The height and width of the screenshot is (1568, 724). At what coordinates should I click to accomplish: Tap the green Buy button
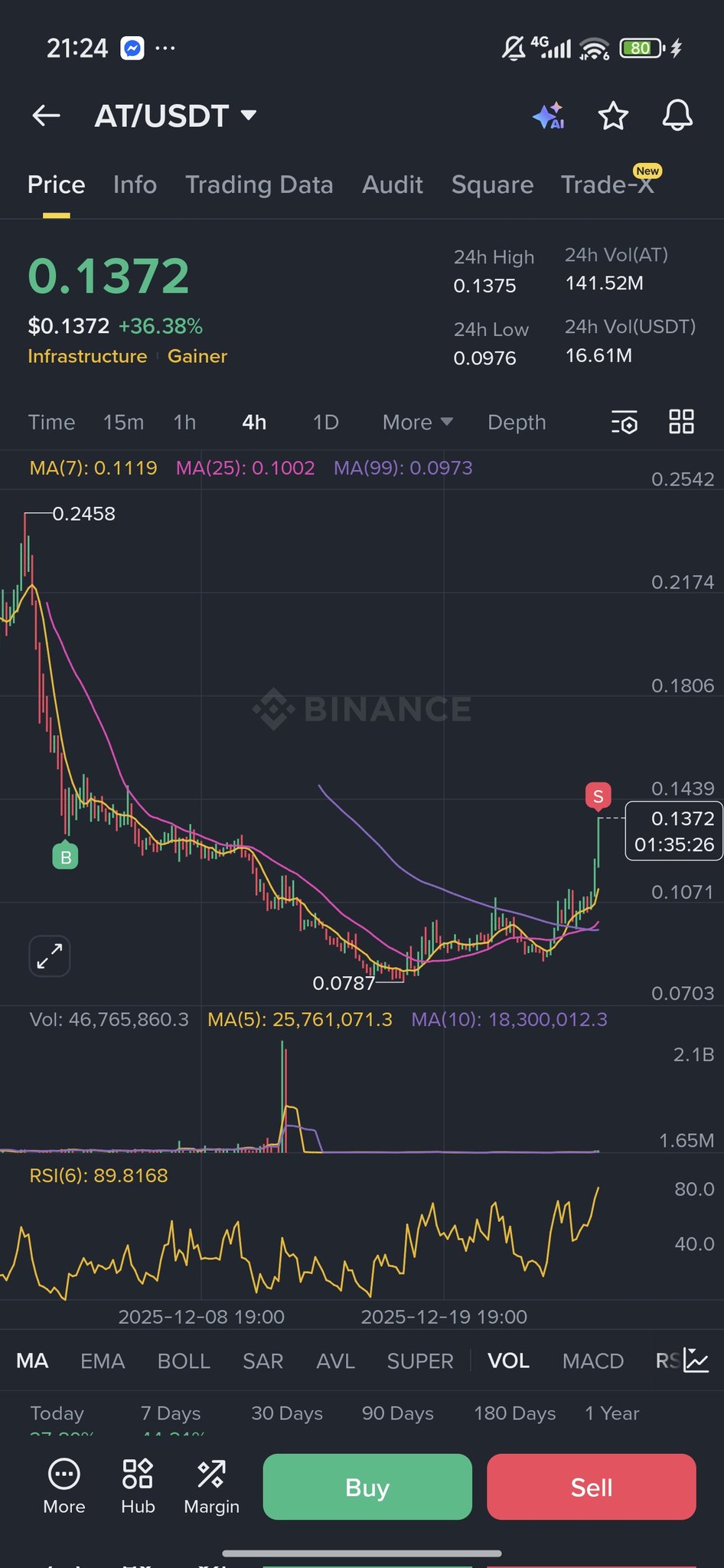coord(367,1487)
